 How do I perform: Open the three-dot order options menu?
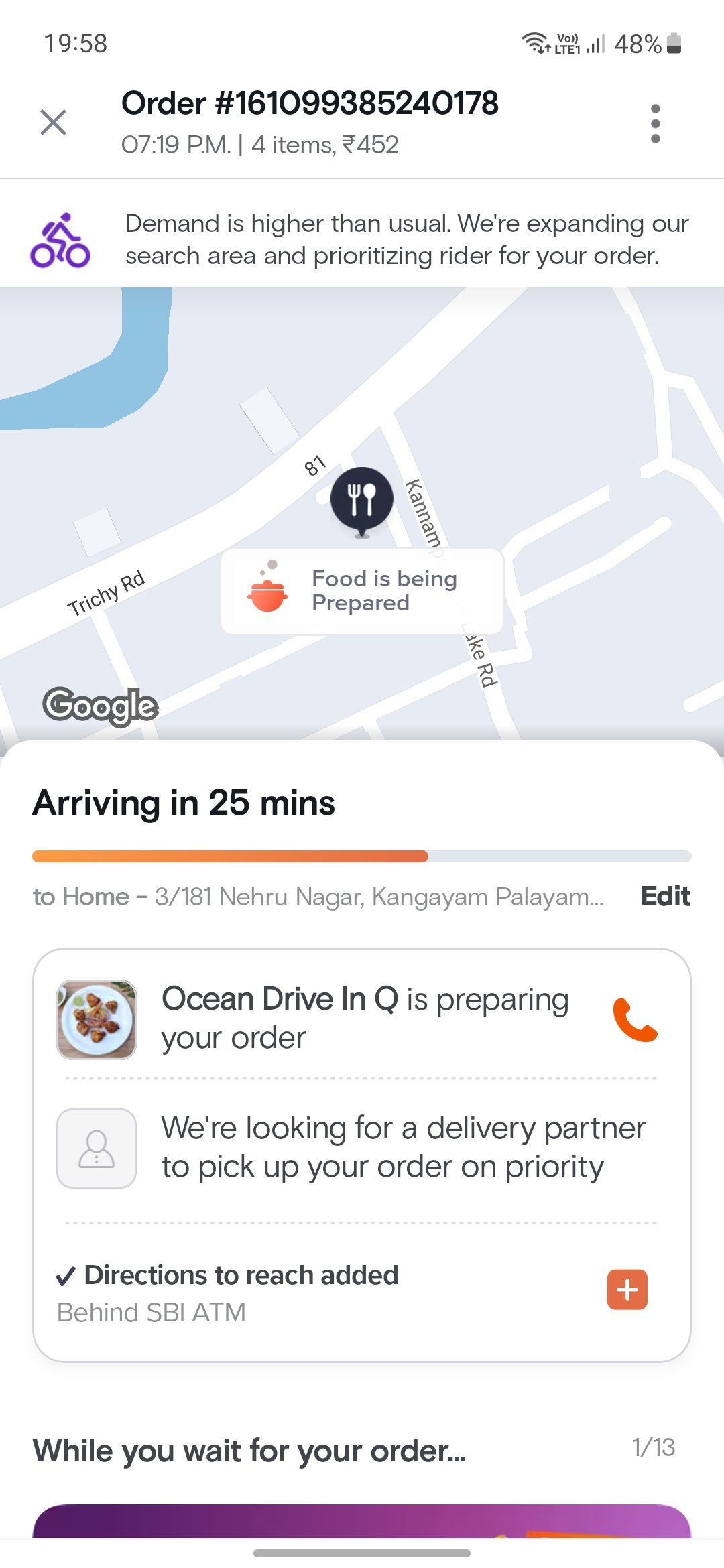click(x=656, y=123)
